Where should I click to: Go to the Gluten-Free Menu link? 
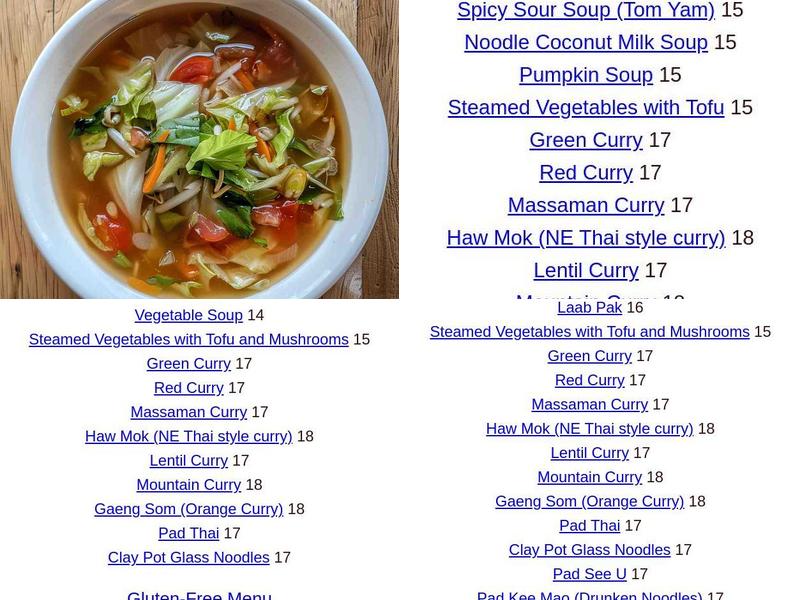point(199,595)
